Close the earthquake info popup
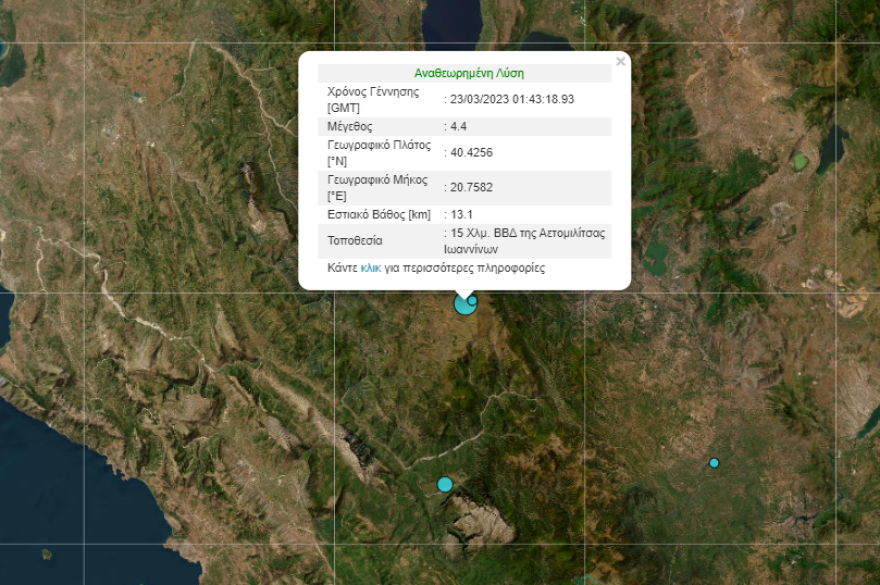The height and width of the screenshot is (585, 880). (x=620, y=62)
